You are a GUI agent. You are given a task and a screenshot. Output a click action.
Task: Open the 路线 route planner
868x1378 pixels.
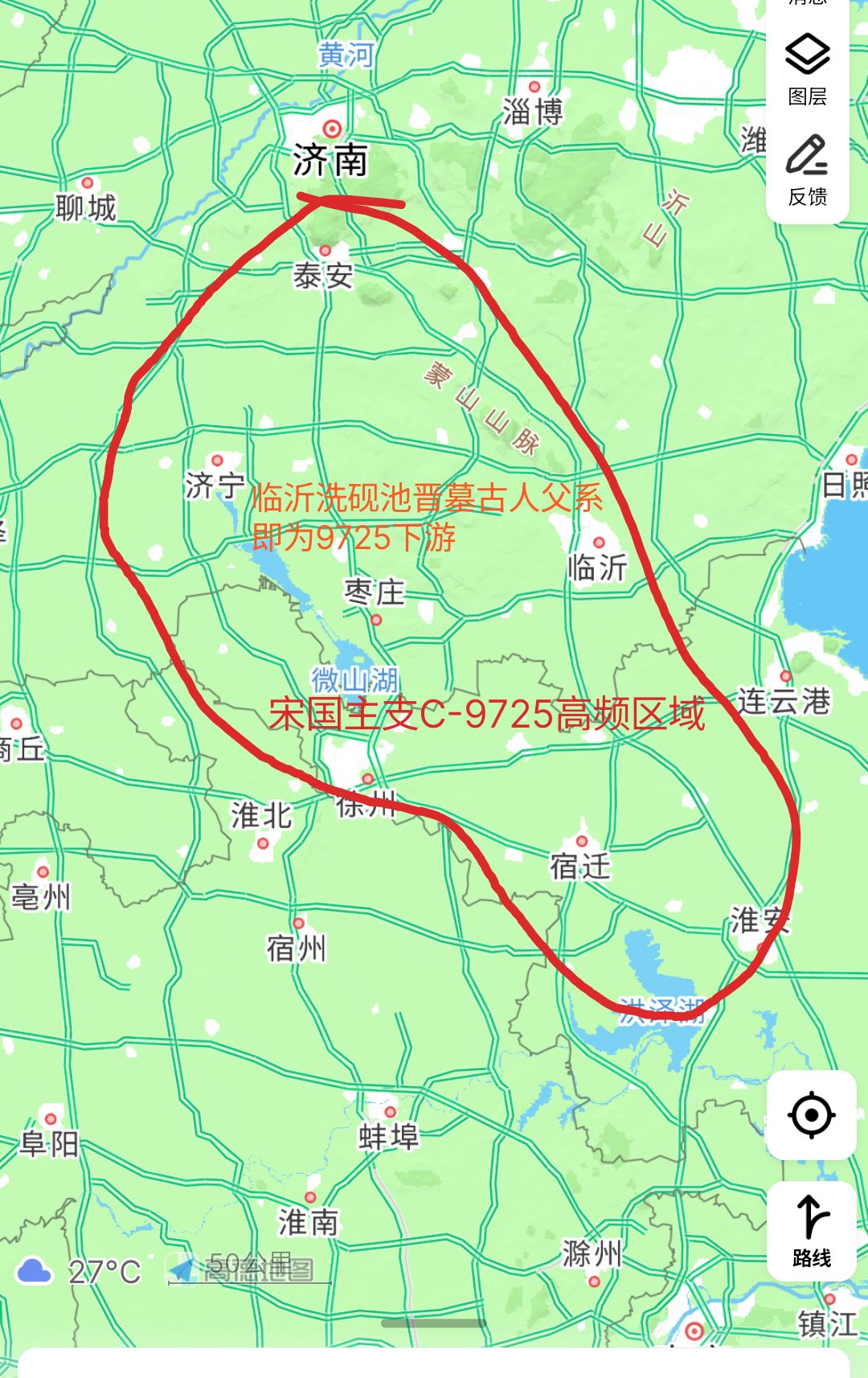811,1231
